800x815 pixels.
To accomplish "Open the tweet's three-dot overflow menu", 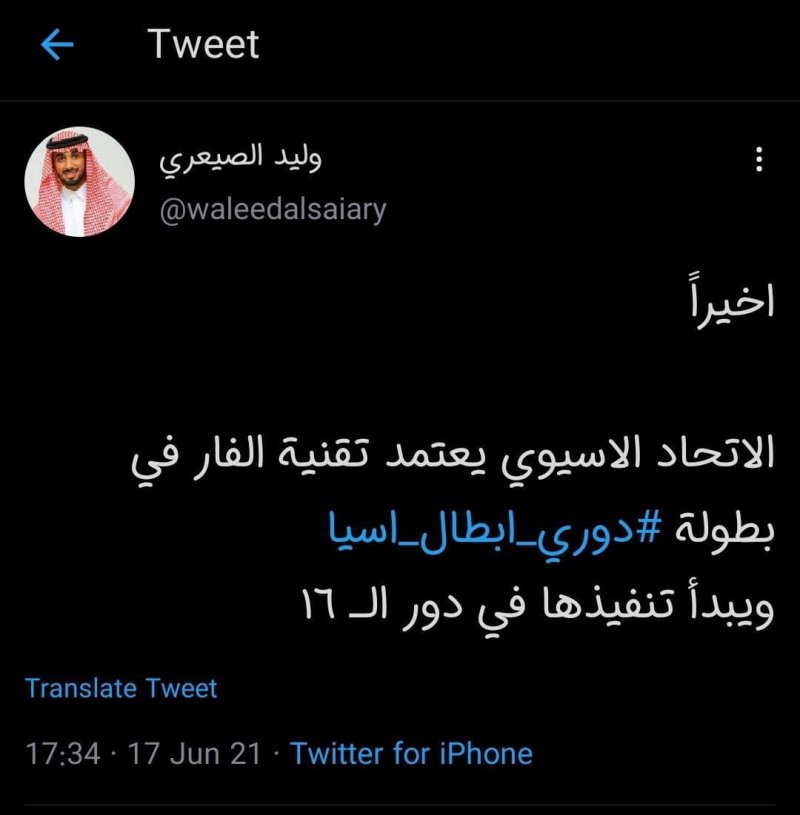I will 759,160.
